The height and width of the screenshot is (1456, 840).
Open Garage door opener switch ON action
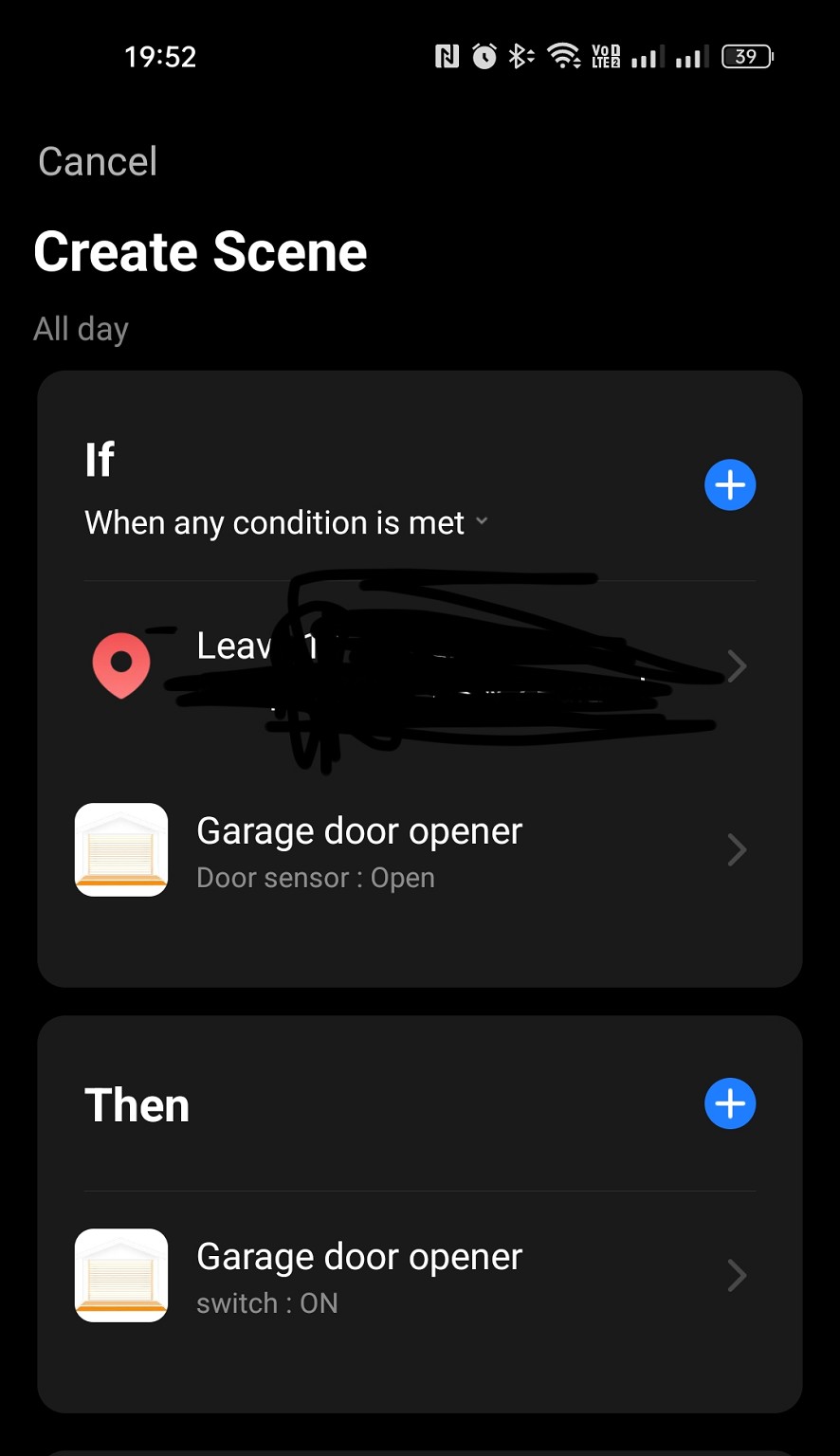point(418,1277)
